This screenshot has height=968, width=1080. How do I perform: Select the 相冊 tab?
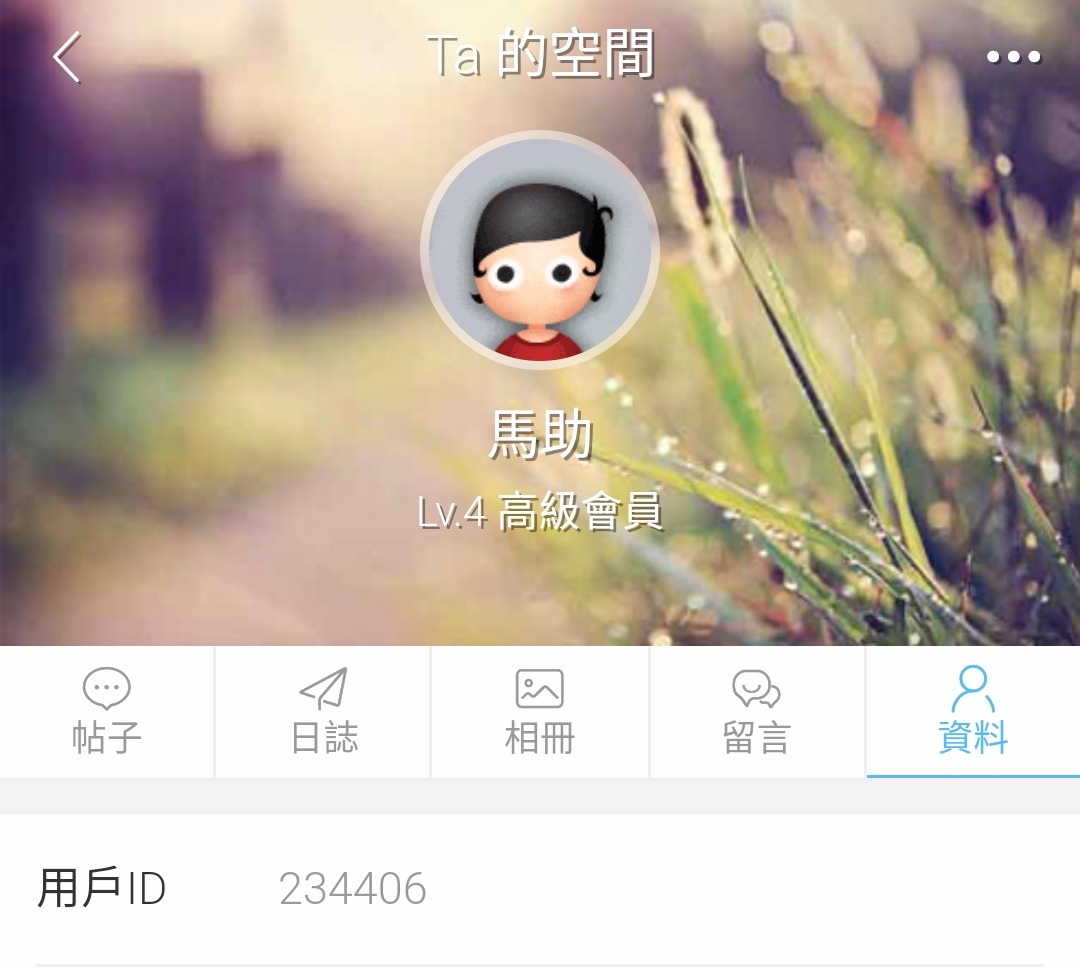click(x=540, y=711)
